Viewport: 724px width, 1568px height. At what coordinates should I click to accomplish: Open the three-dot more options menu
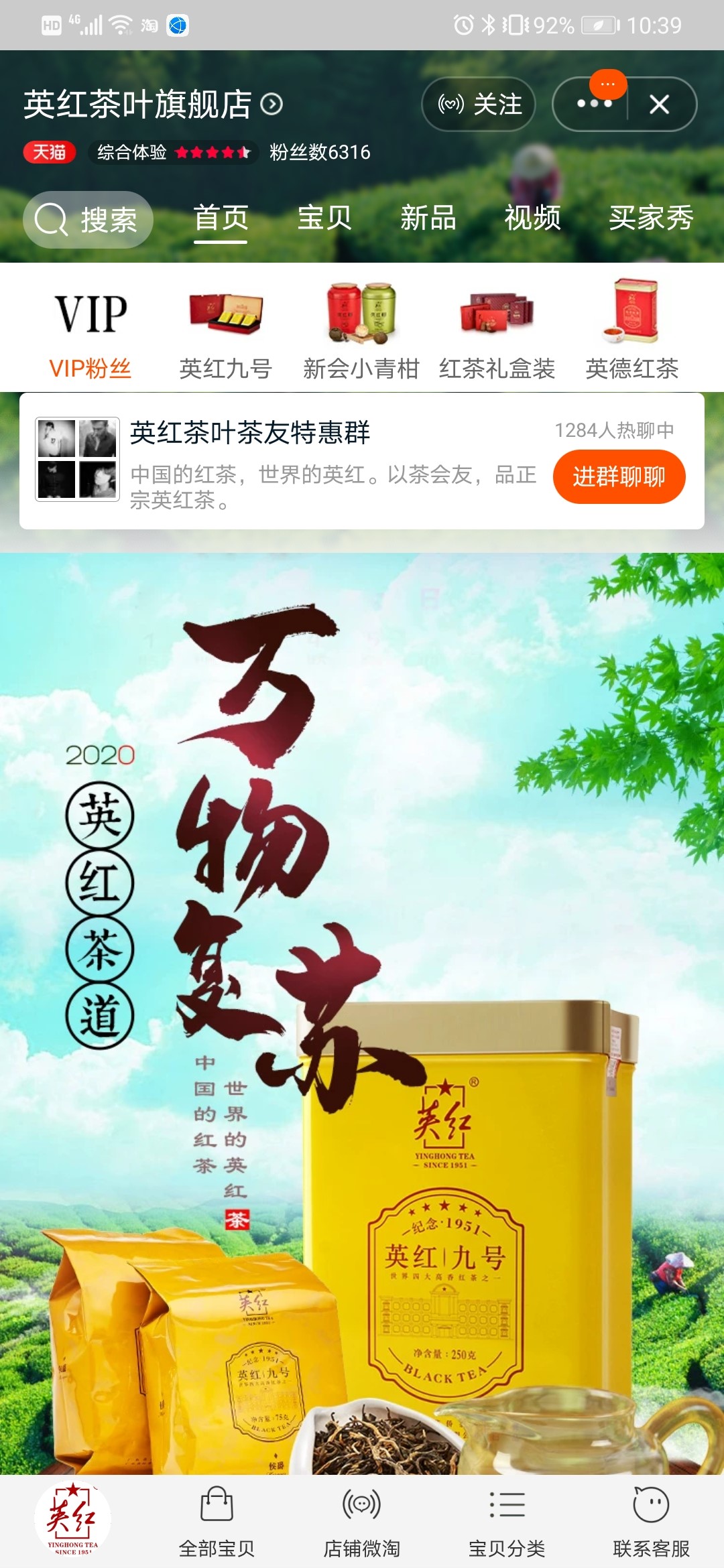pyautogui.click(x=593, y=105)
